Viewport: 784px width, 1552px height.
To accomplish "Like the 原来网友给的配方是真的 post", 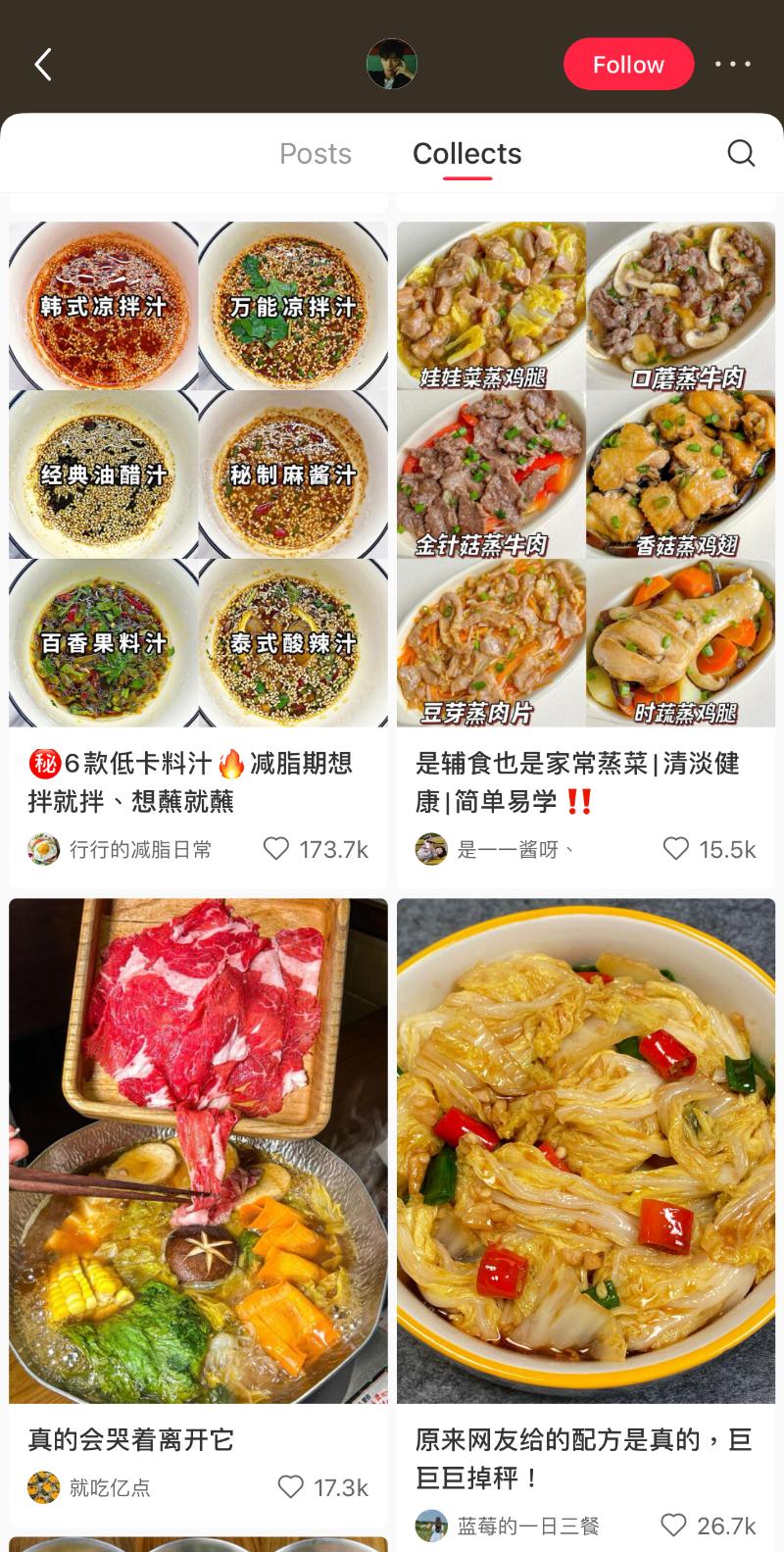I will coord(673,1526).
